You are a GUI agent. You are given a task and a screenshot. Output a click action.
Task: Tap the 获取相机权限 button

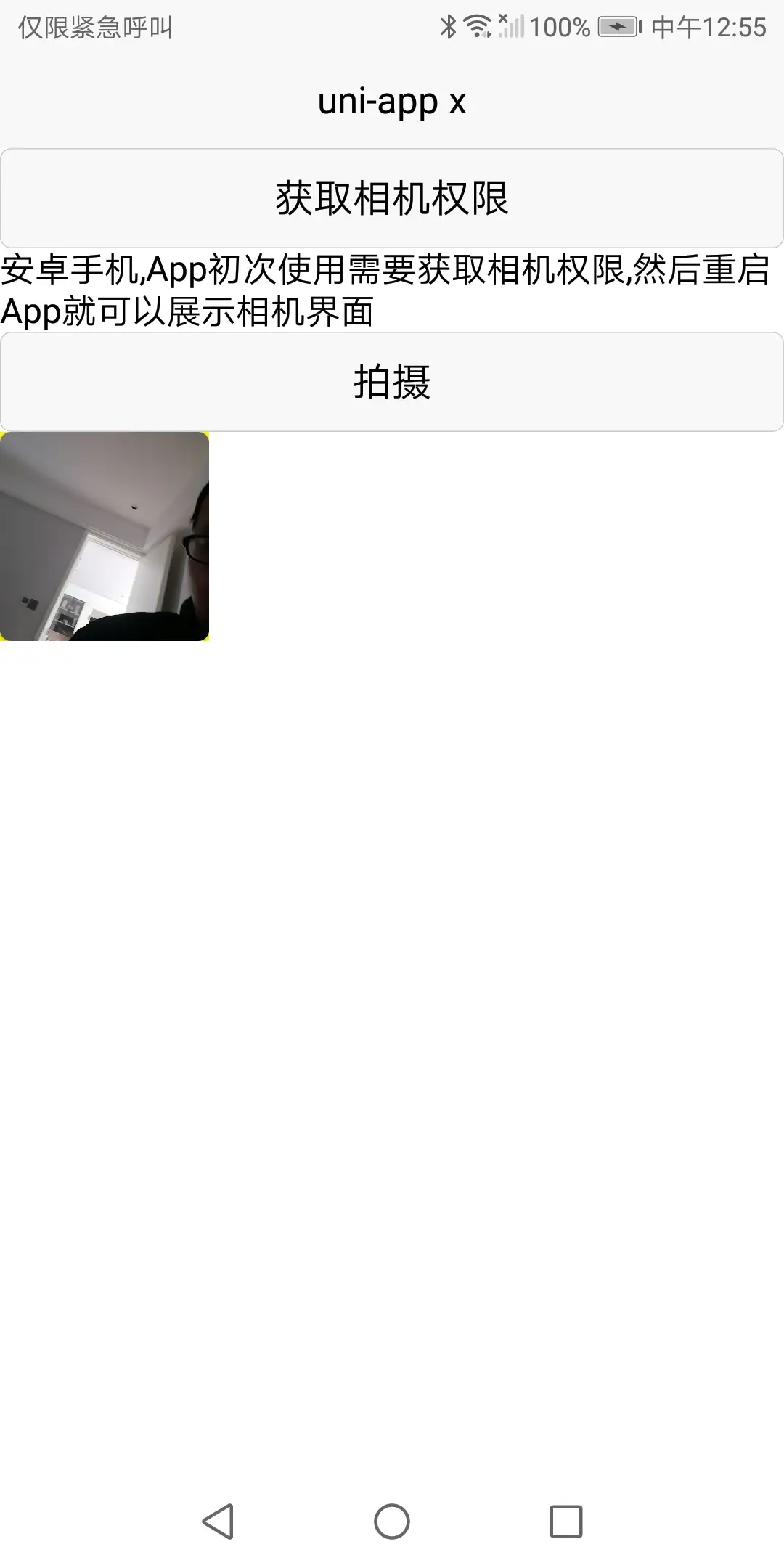click(392, 198)
